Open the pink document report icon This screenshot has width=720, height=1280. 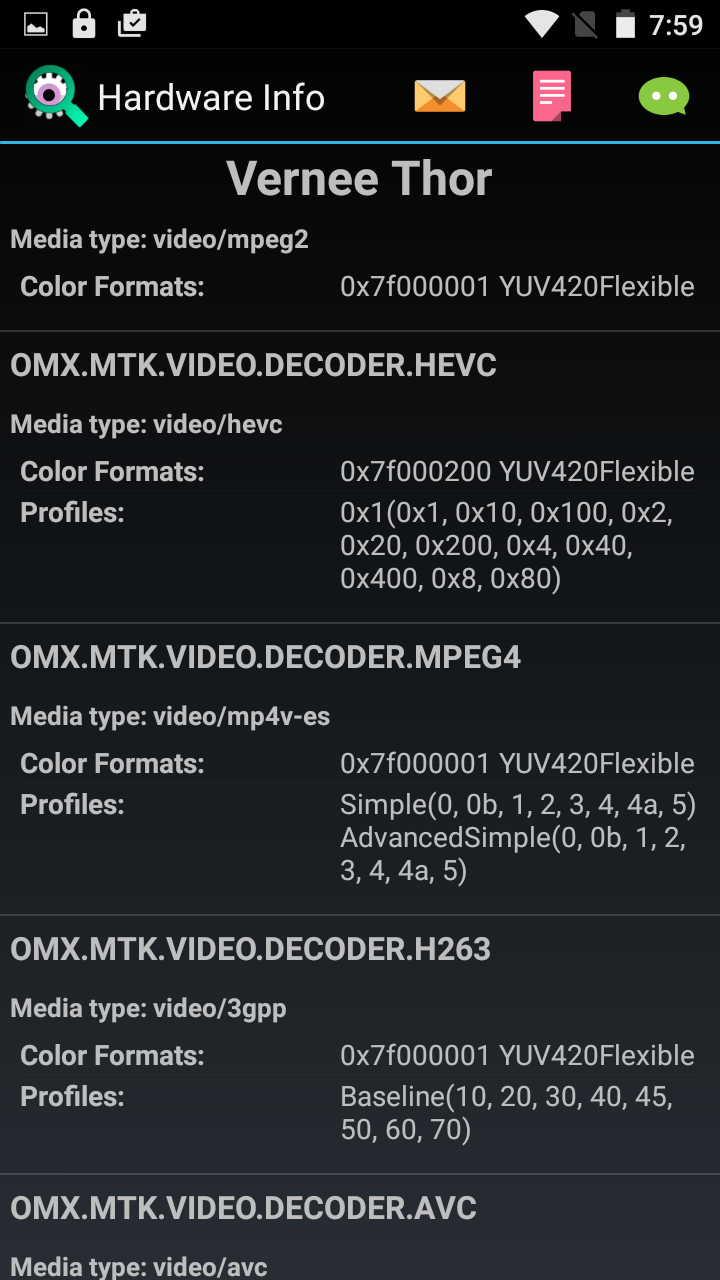click(552, 97)
